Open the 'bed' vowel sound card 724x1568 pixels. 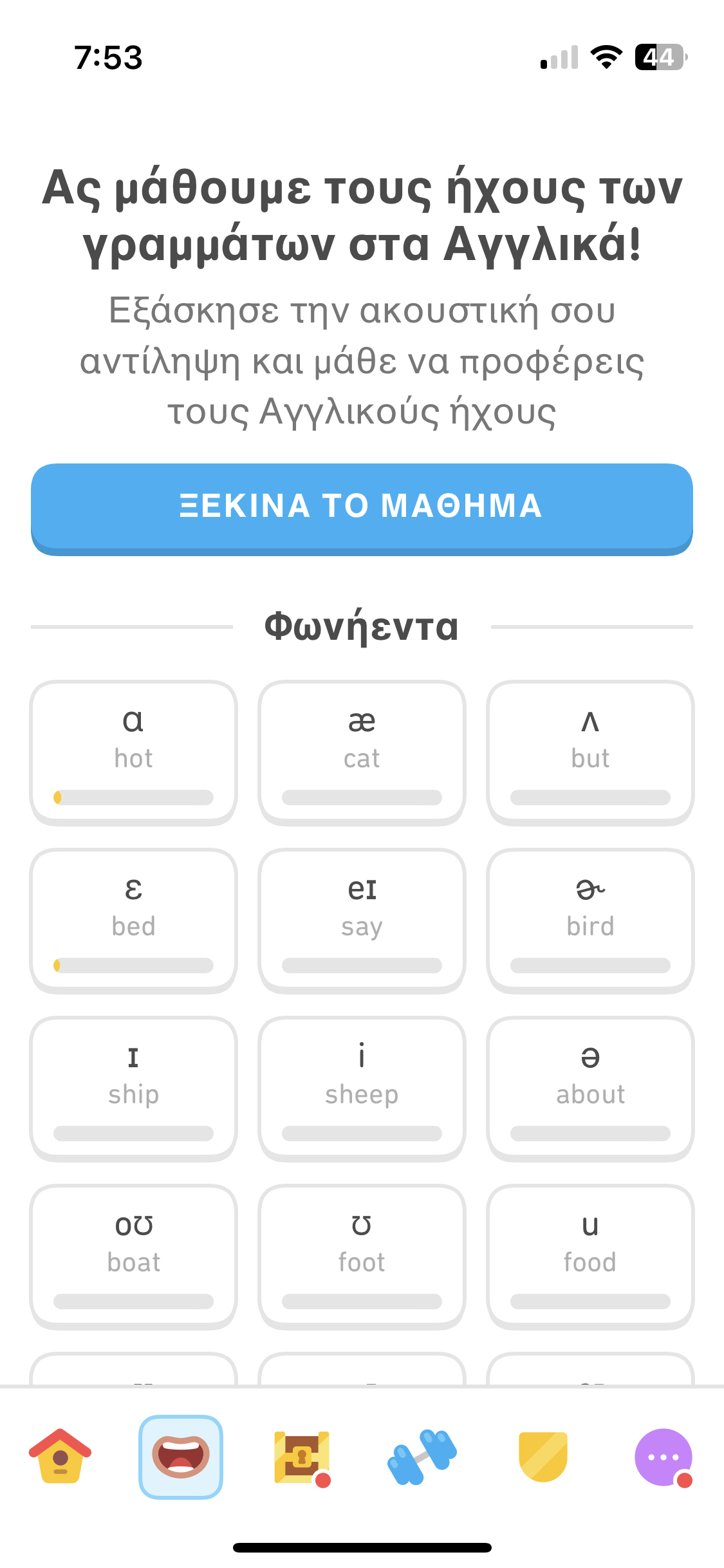[134, 920]
